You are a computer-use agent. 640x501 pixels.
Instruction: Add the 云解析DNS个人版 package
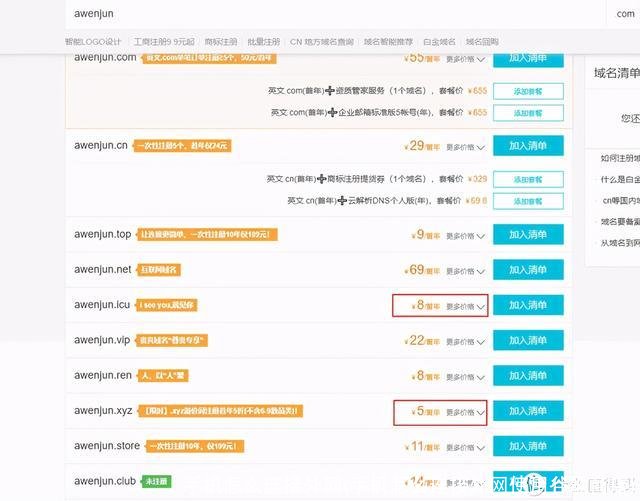click(x=528, y=201)
